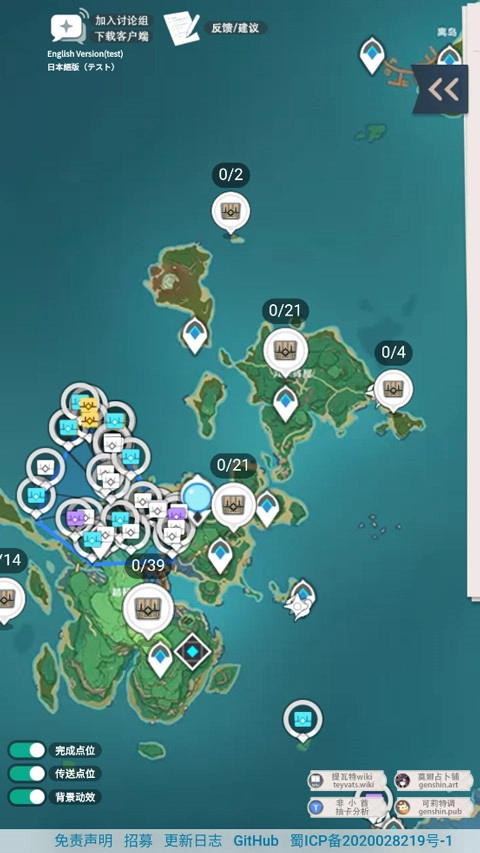Open 招募 recruitment link
Screen dimensions: 480x853
pyautogui.click(x=138, y=840)
